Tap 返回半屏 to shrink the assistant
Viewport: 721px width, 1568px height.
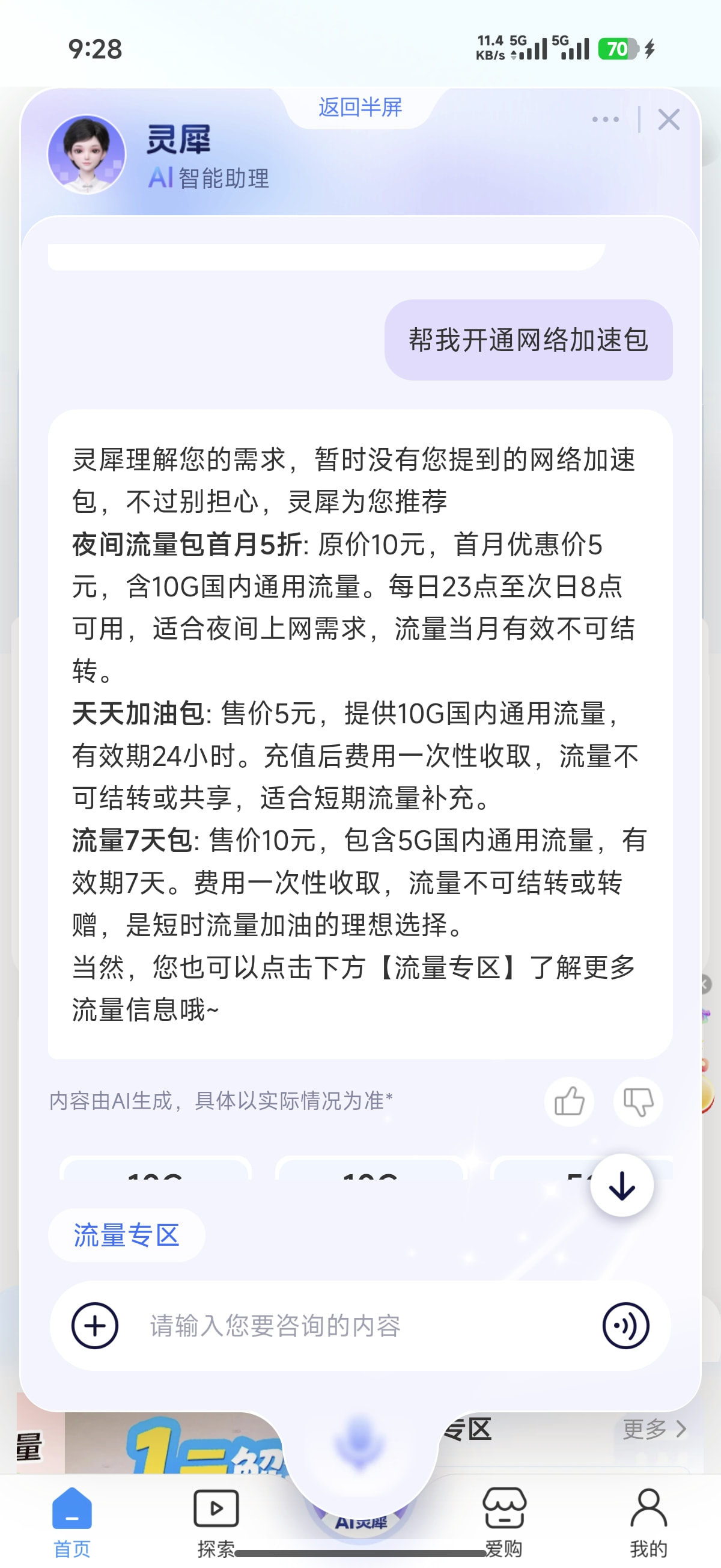(x=360, y=107)
